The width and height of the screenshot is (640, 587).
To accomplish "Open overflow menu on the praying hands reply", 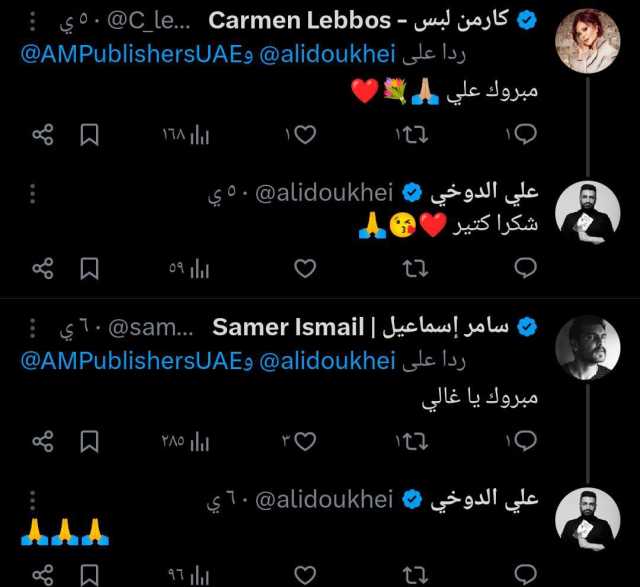I will tap(33, 497).
